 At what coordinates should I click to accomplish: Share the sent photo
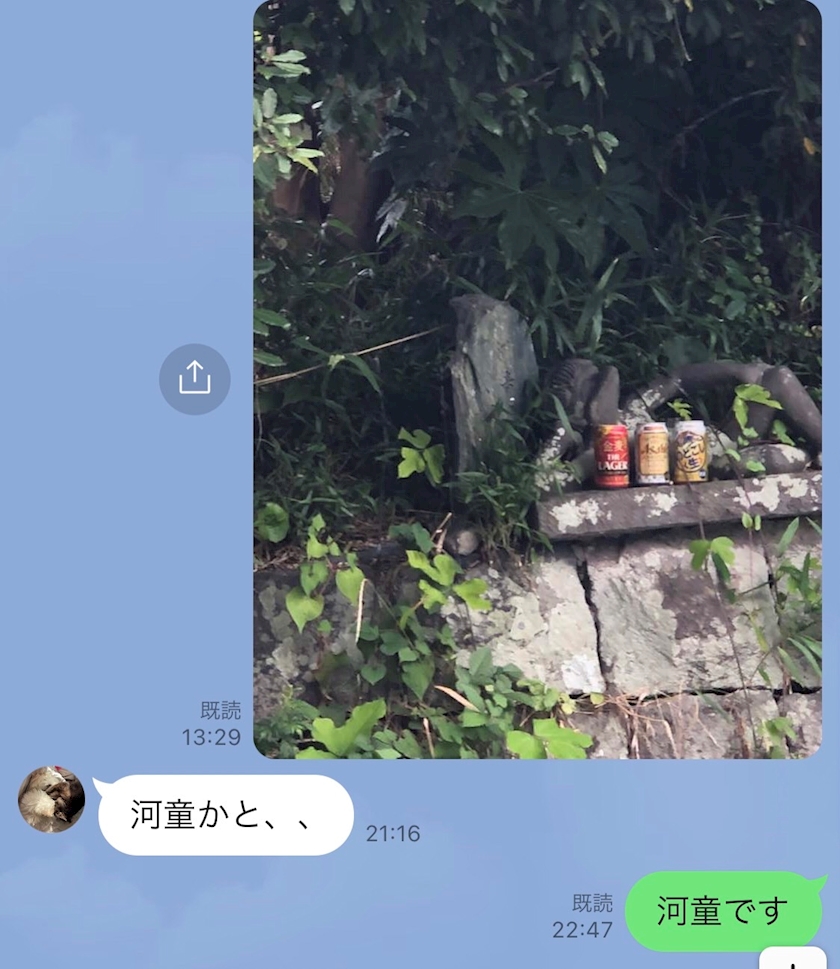(x=195, y=379)
